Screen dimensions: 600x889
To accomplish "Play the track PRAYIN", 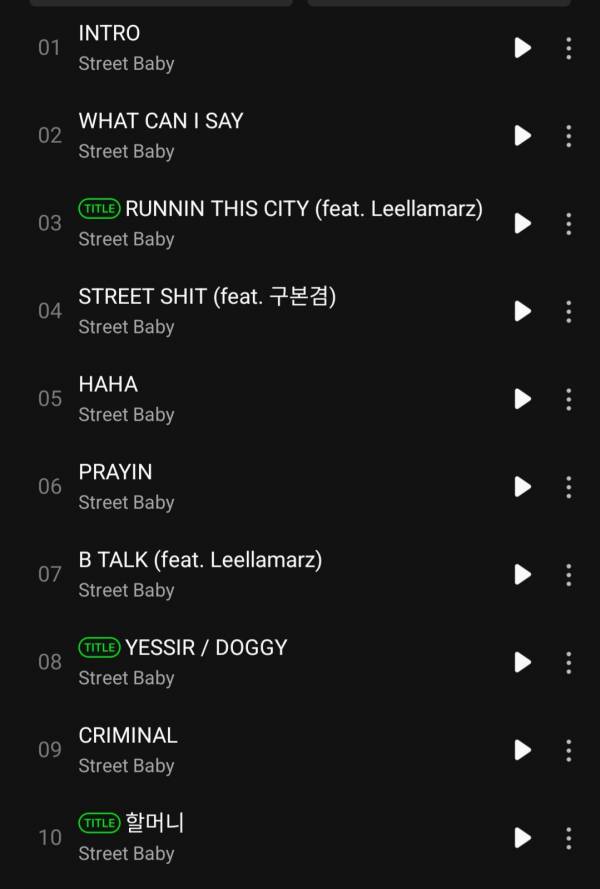I will 522,487.
